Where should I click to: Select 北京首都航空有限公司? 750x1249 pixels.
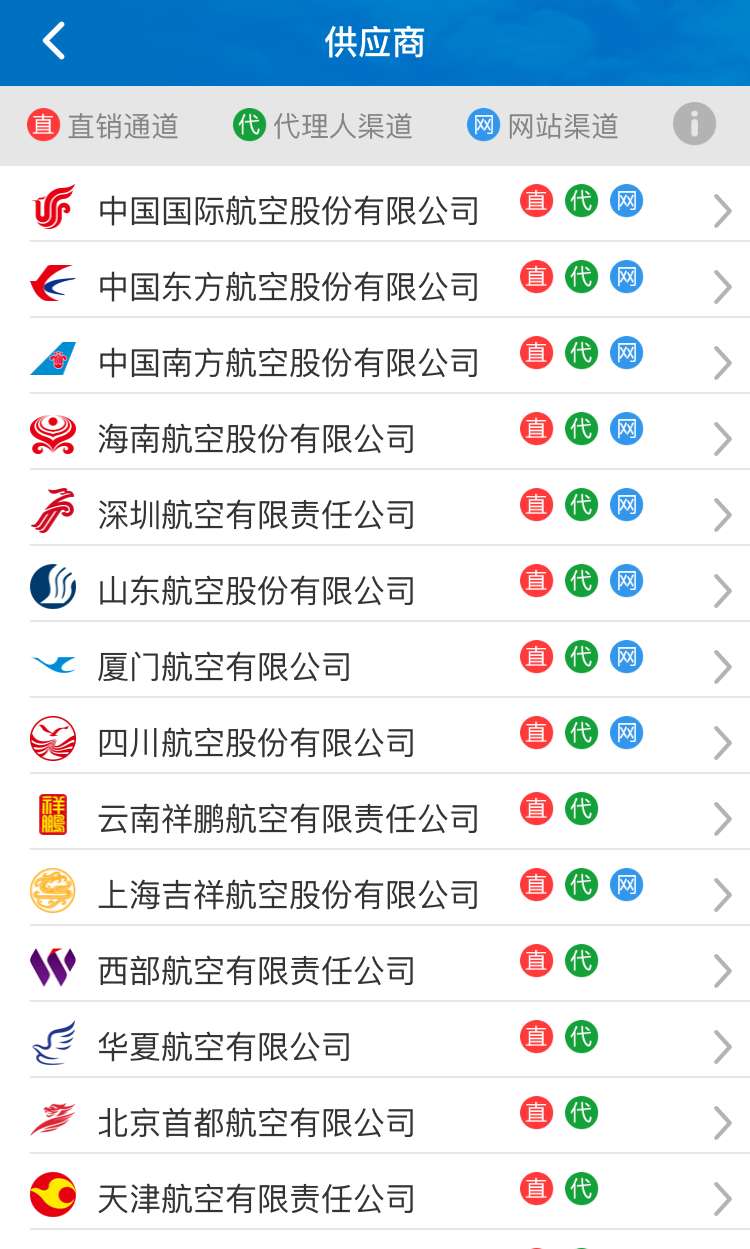375,1116
